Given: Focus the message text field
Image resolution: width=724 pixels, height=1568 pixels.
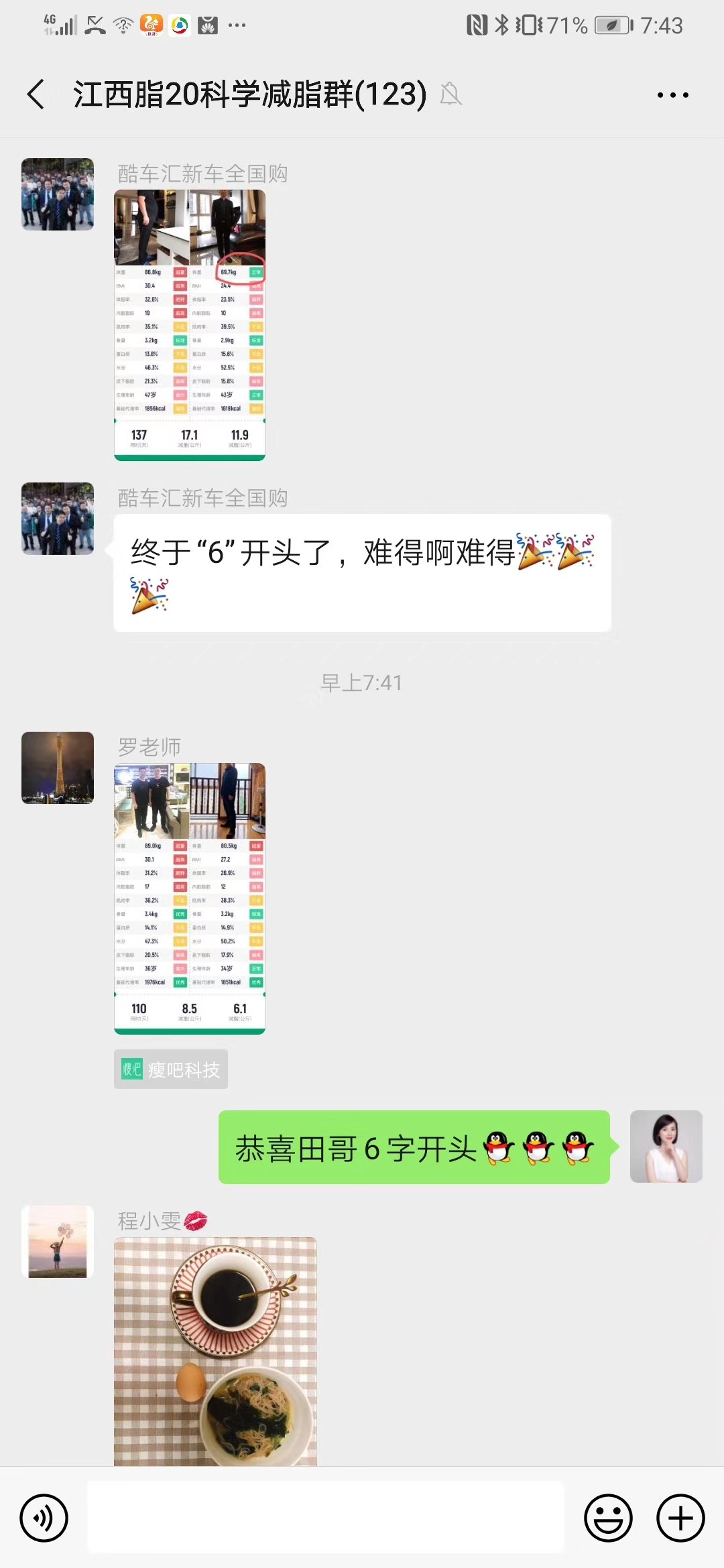Looking at the screenshot, I should (326, 1518).
